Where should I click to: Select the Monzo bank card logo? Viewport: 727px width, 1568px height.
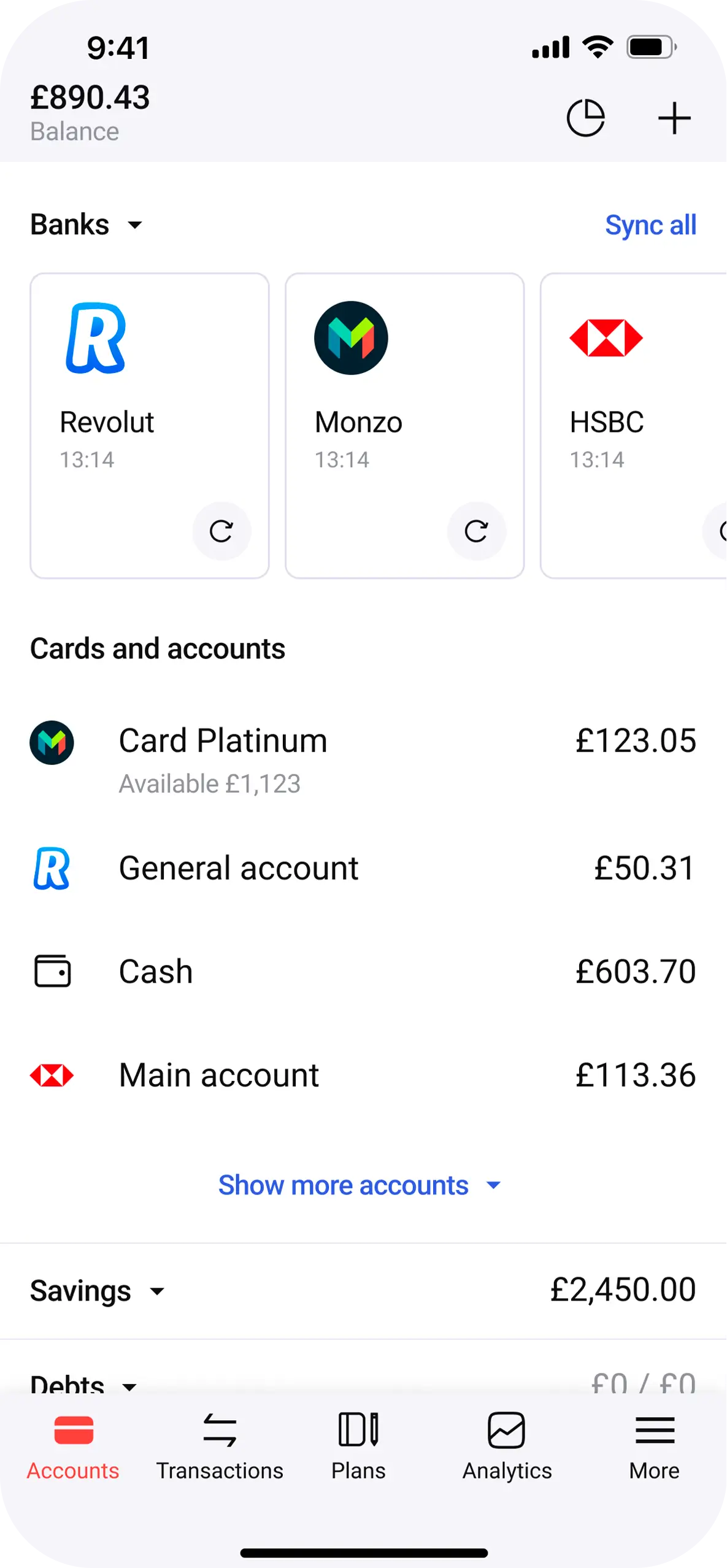352,338
